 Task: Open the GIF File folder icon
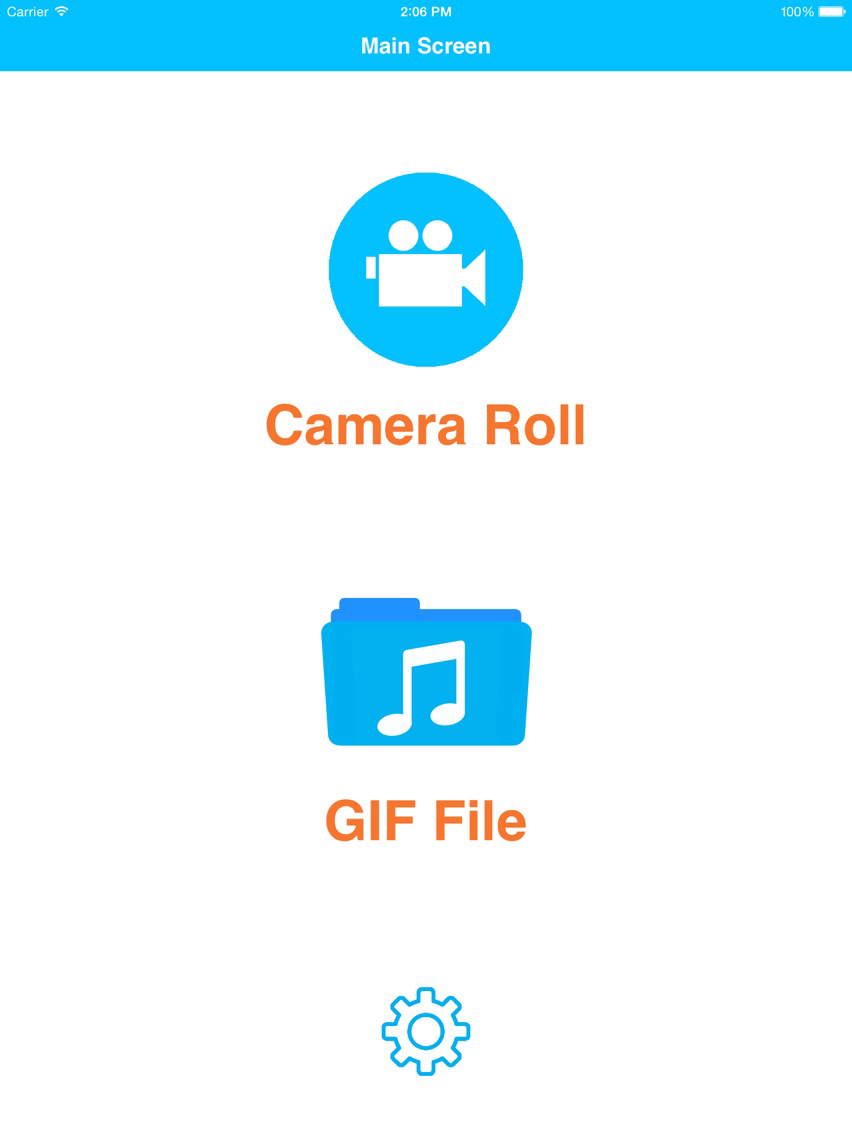click(x=425, y=672)
